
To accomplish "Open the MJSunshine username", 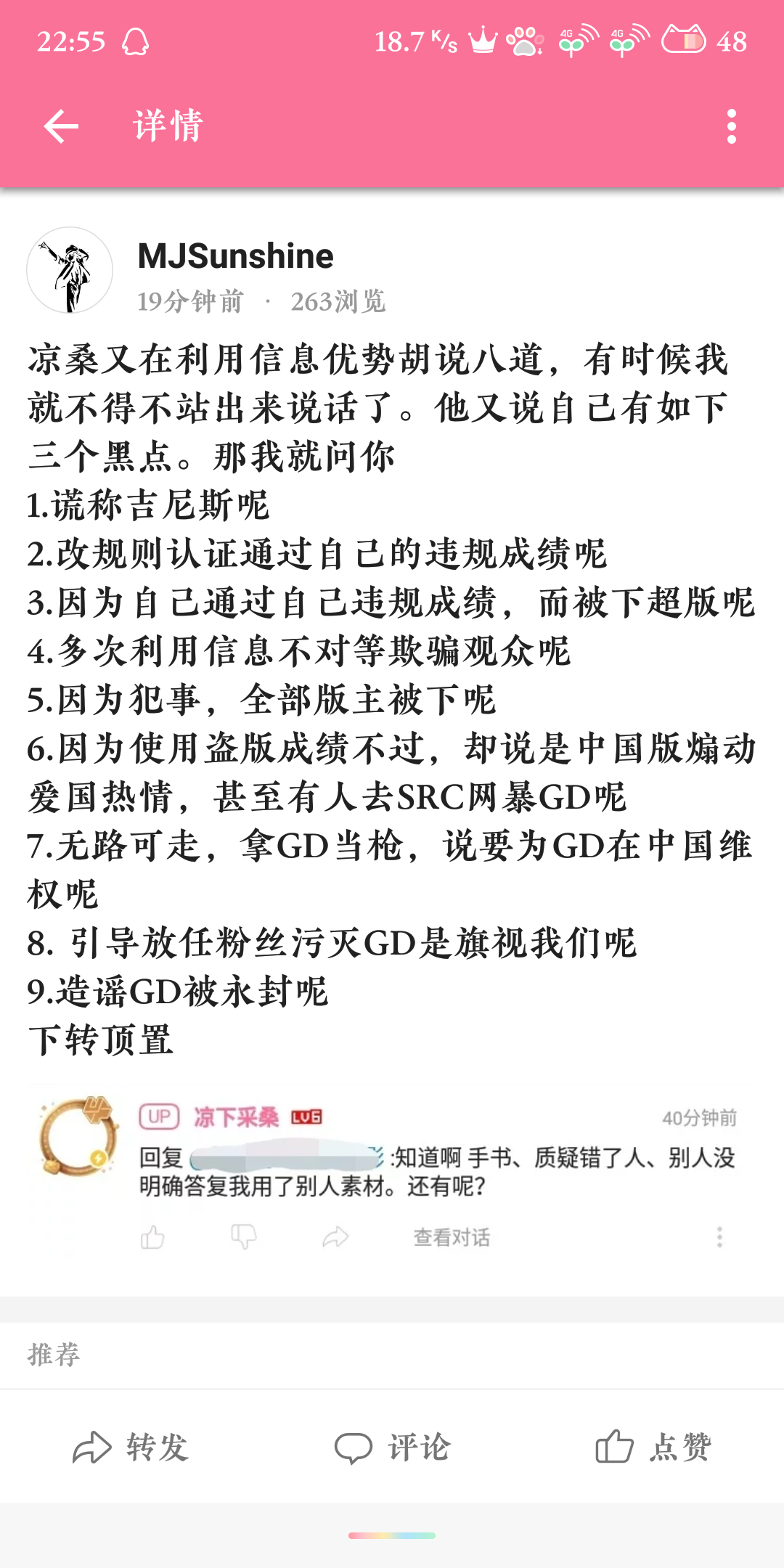I will (x=235, y=256).
